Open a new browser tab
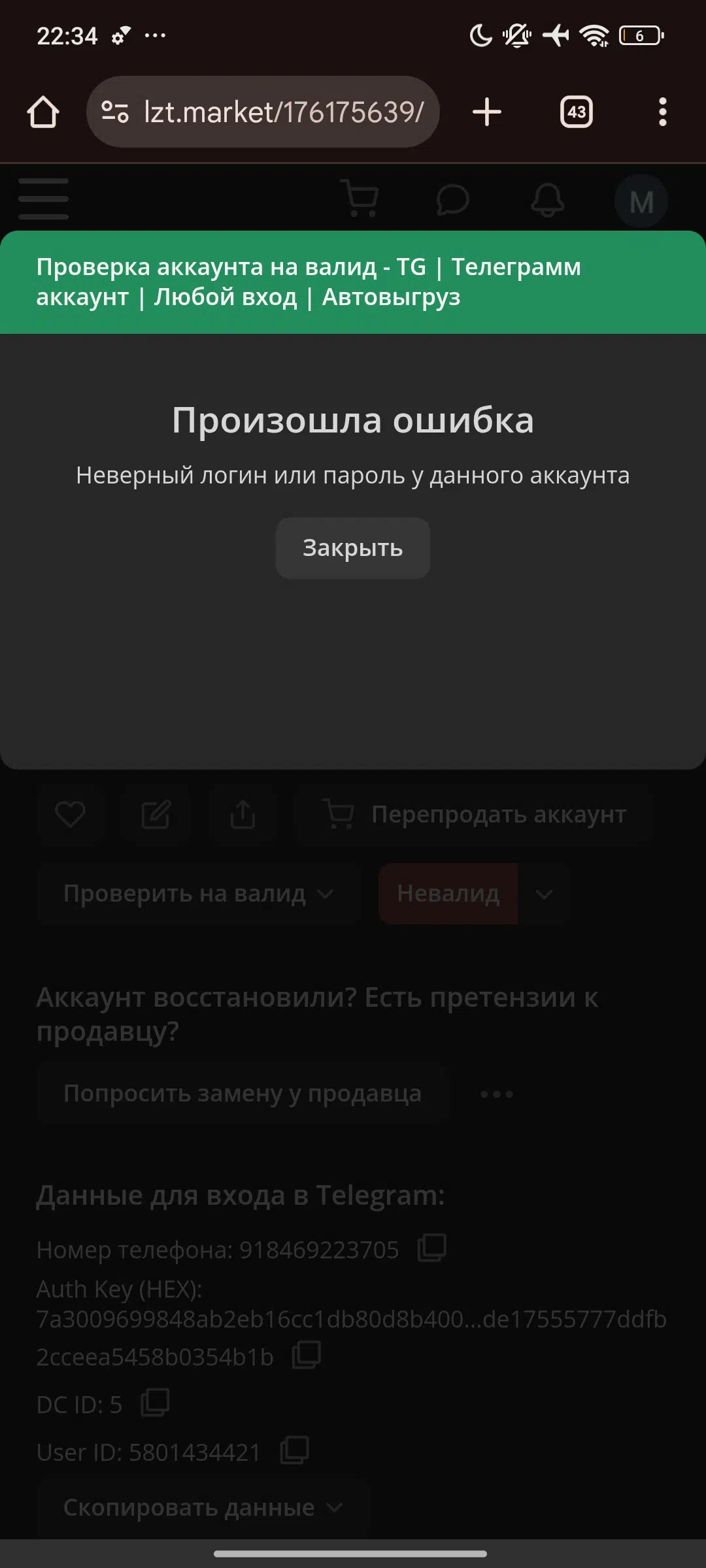This screenshot has width=706, height=1568. (487, 112)
